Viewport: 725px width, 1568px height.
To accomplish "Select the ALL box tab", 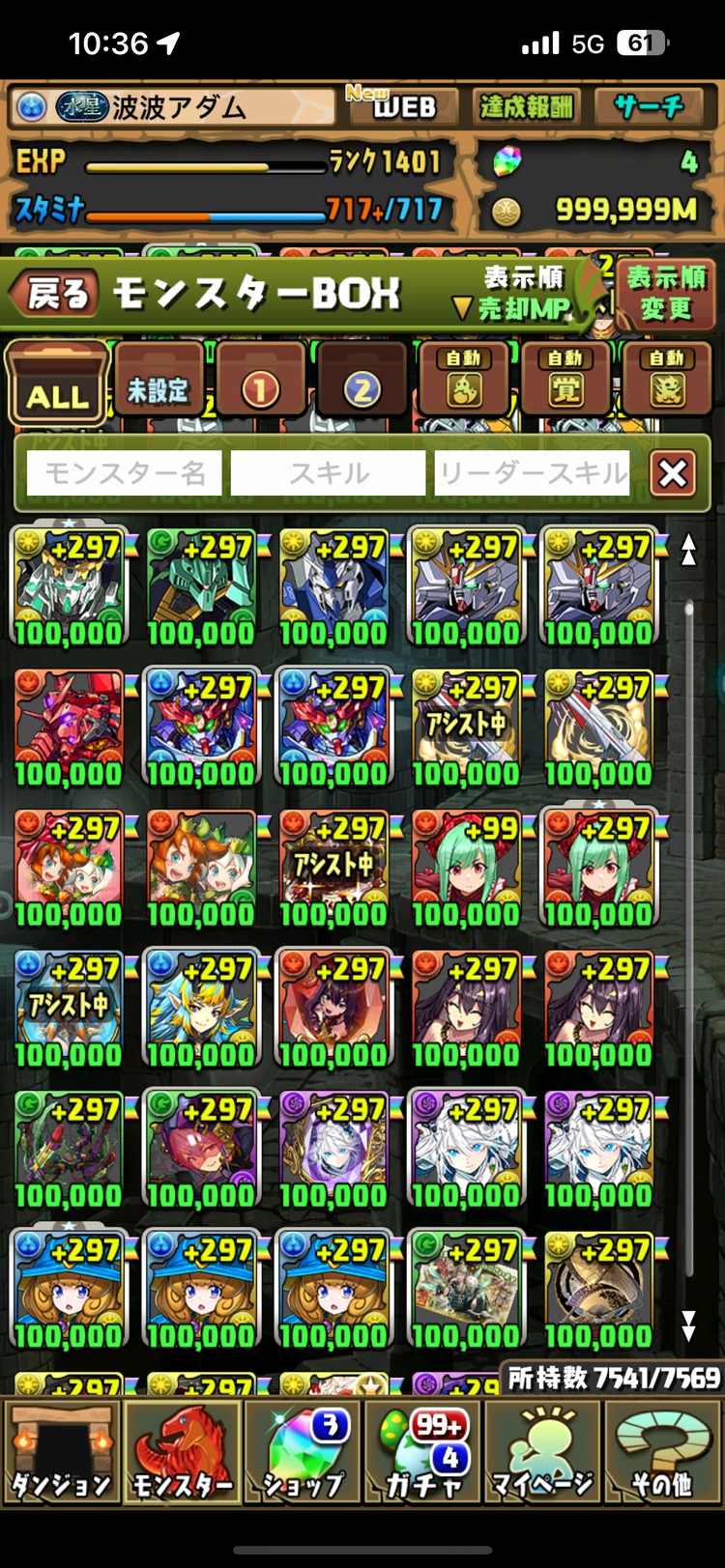I will pos(57,385).
